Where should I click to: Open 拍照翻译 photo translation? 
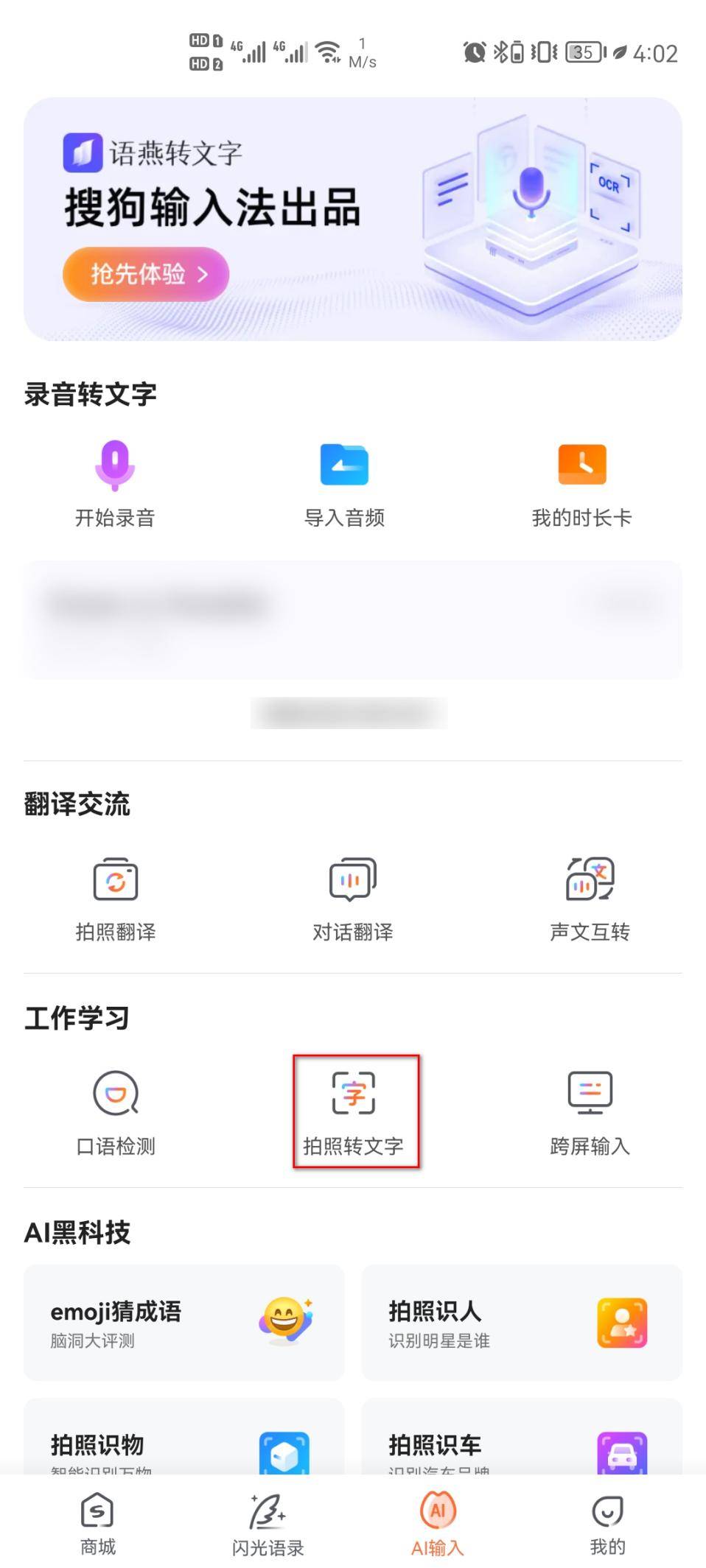click(116, 898)
